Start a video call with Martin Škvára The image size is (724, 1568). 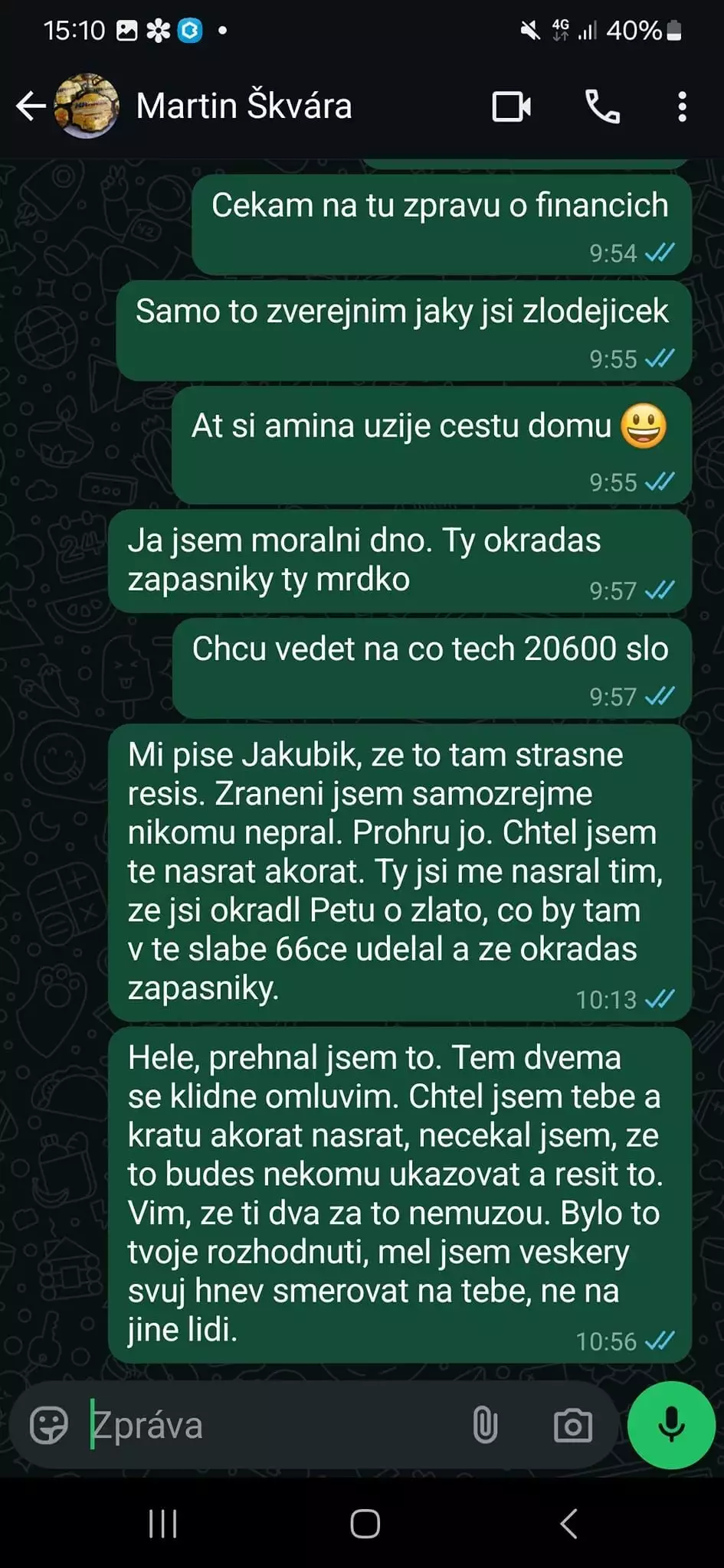(x=511, y=106)
